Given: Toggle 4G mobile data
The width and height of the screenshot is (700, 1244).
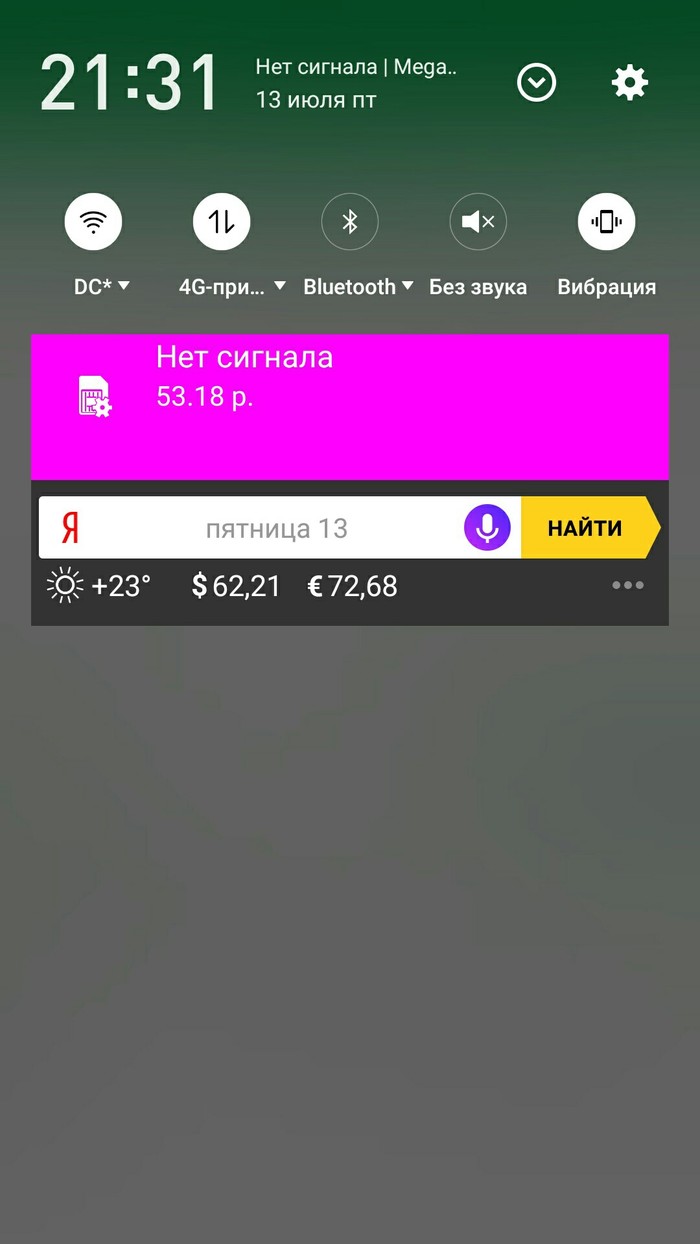Looking at the screenshot, I should click(x=221, y=222).
